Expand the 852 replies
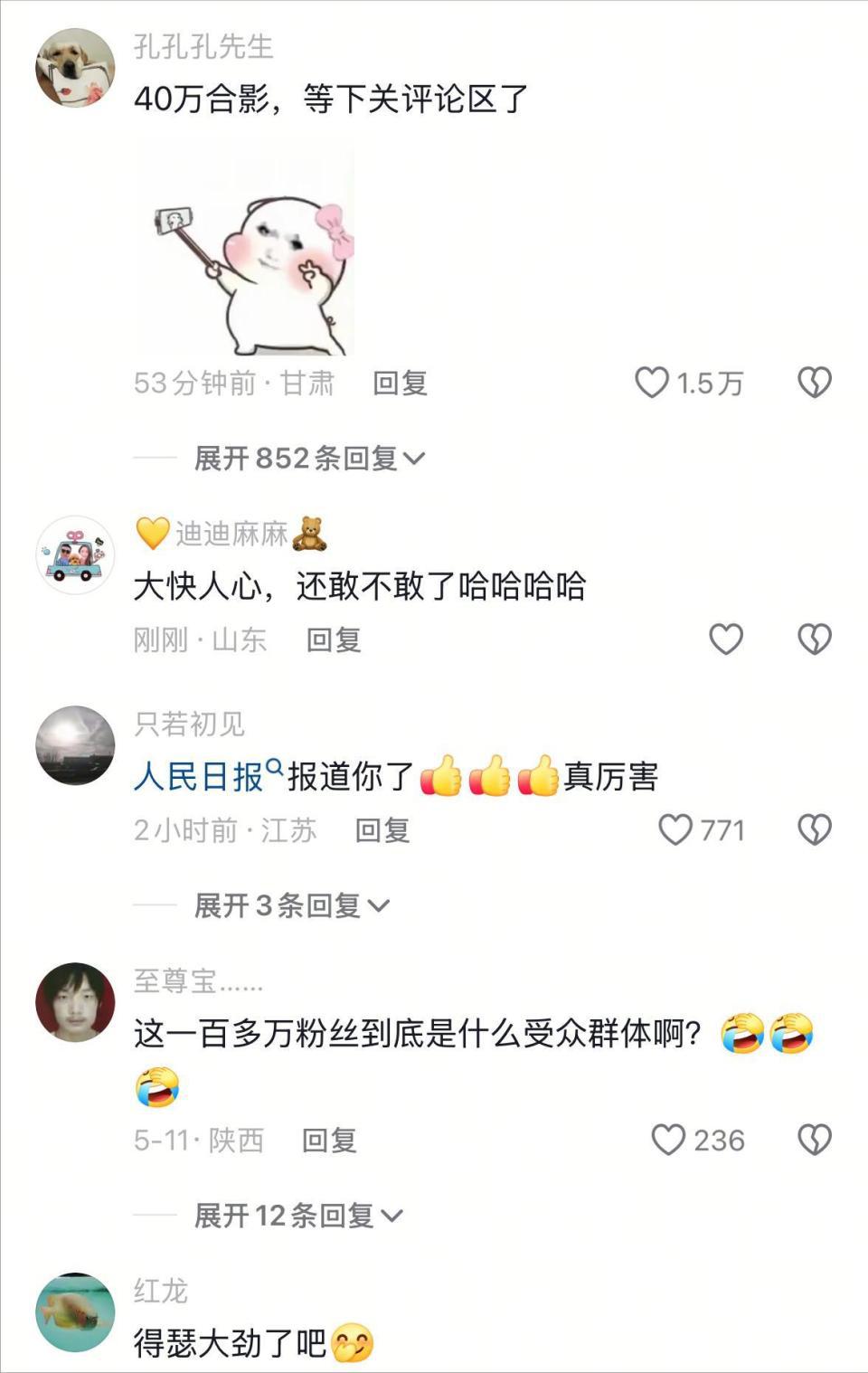Screen dimensions: 868x1373 coord(308,459)
